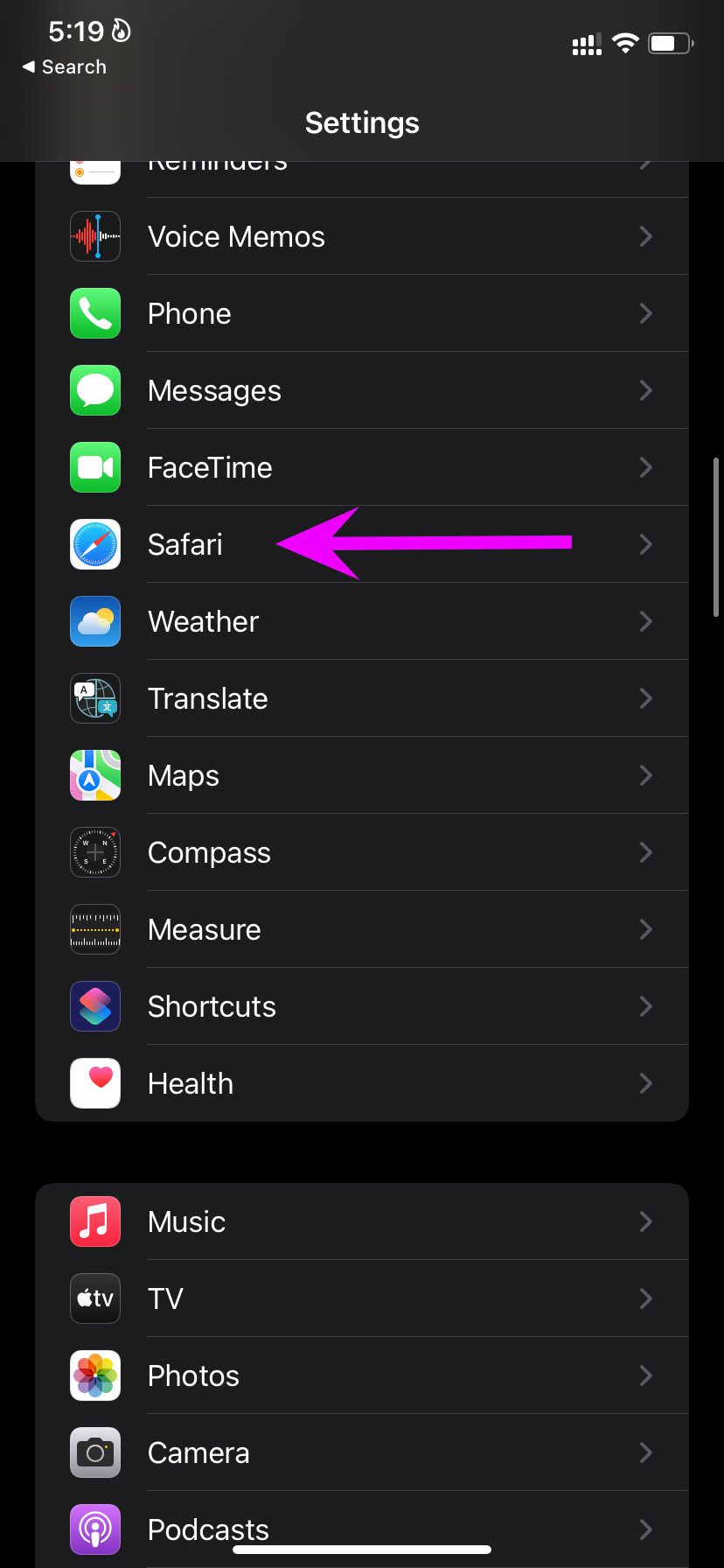
Task: Open Safari settings
Action: [362, 544]
